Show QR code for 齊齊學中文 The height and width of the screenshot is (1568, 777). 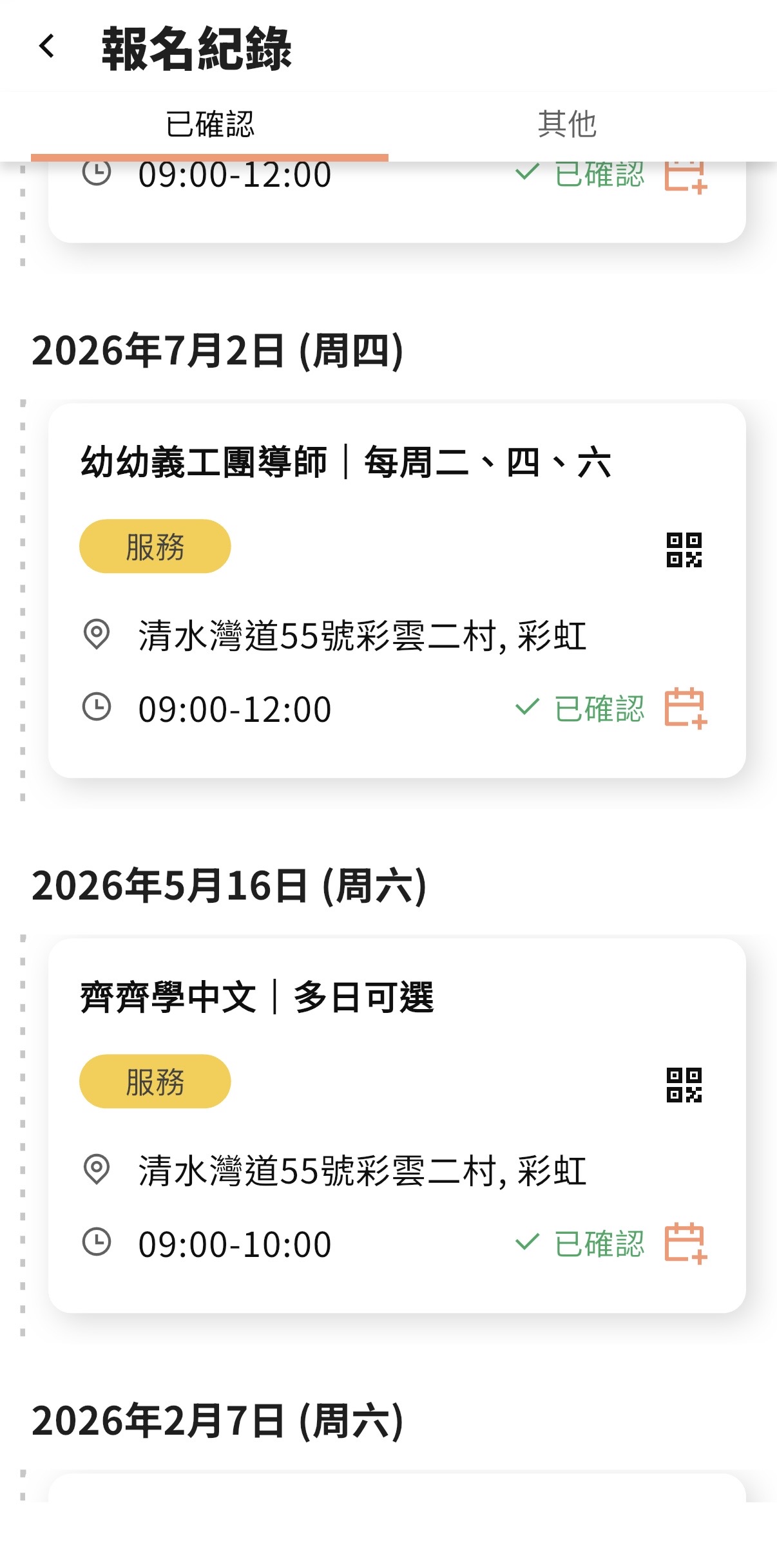click(684, 1085)
